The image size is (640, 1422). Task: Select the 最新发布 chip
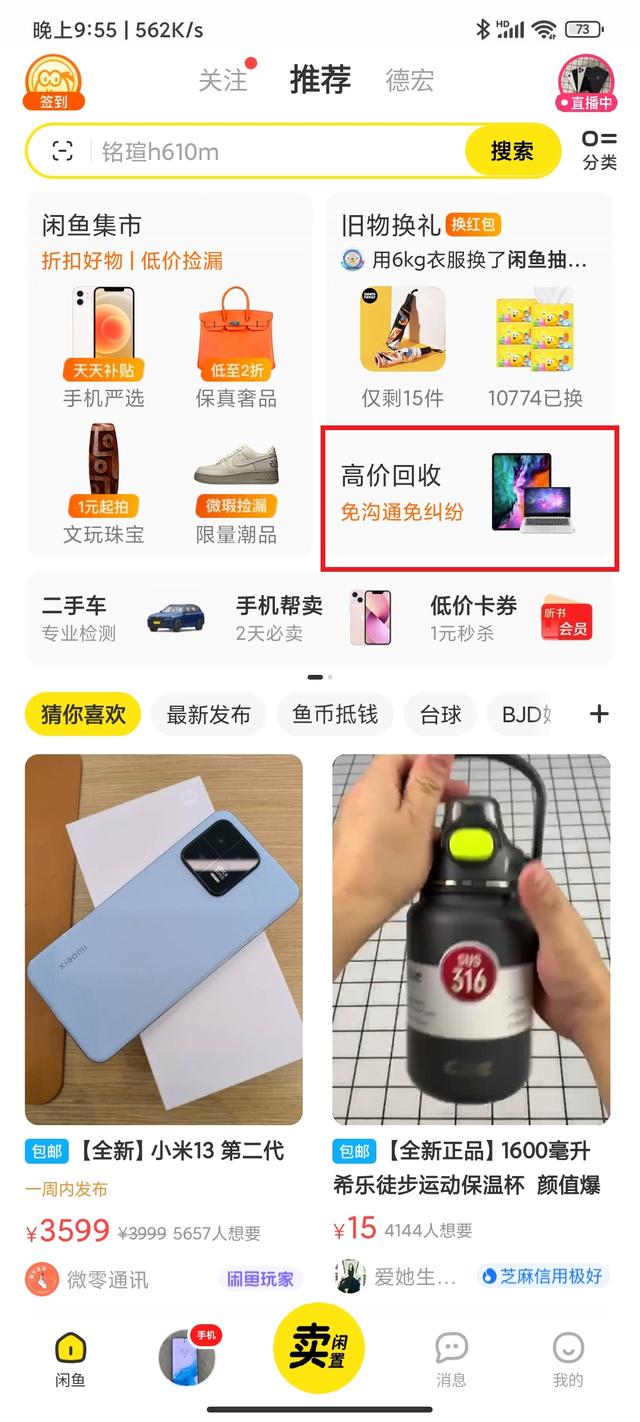coord(208,715)
